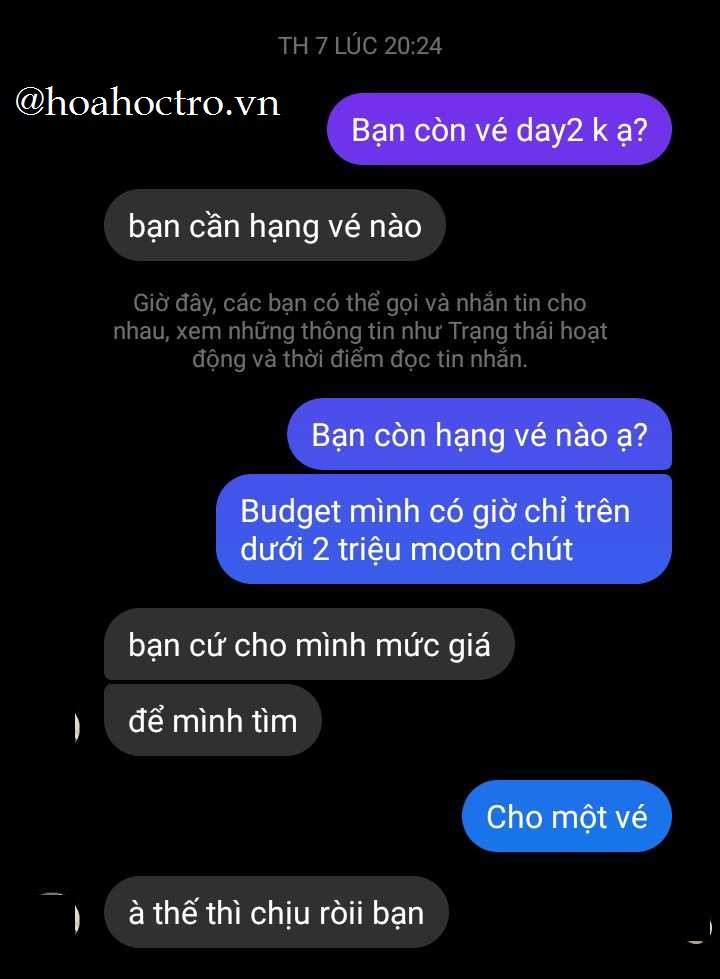Screen dimensions: 720x979
Task: Select the message "Cho một vé"
Action: [566, 816]
